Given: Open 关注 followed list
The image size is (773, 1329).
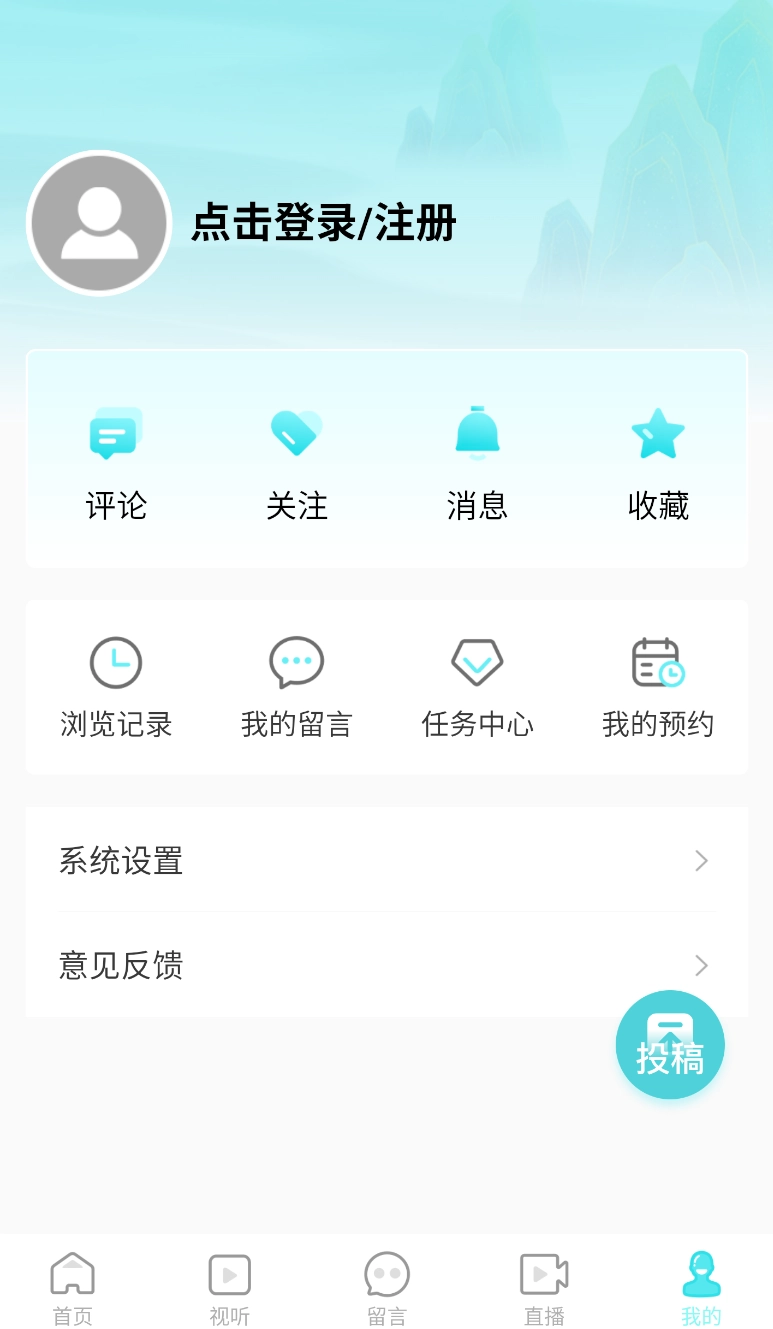Looking at the screenshot, I should [x=297, y=462].
